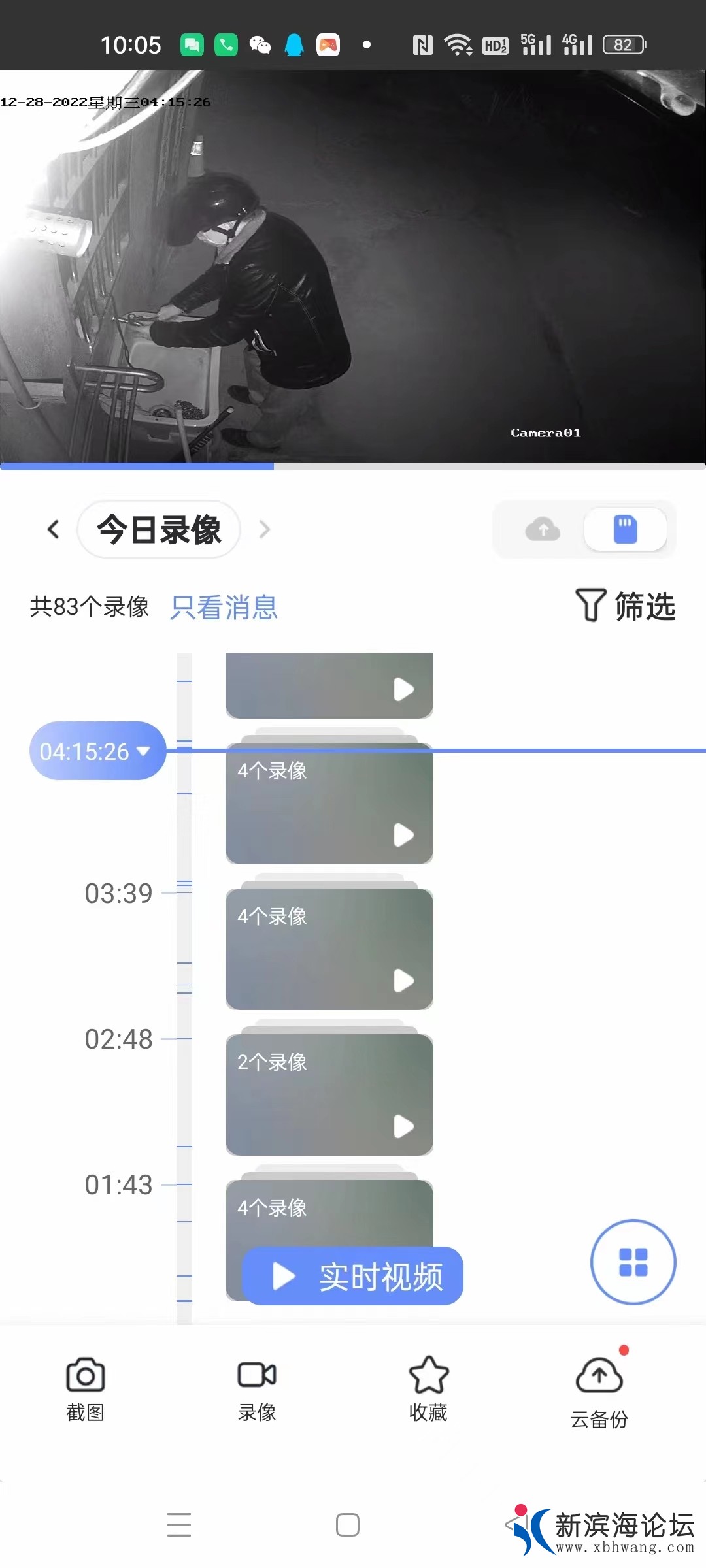706x1568 pixels.
Task: Open the 04:15:26 time selector
Action: tap(97, 751)
